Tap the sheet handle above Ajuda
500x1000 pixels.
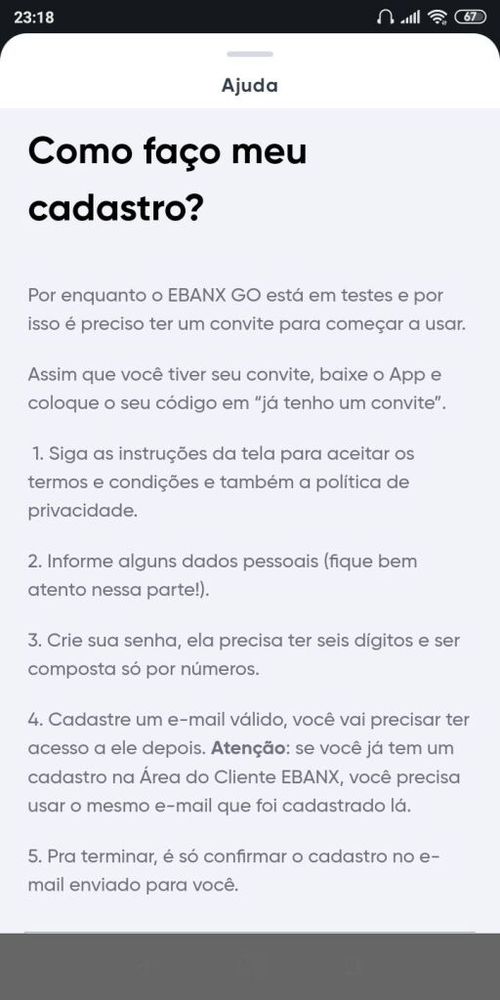[250, 54]
